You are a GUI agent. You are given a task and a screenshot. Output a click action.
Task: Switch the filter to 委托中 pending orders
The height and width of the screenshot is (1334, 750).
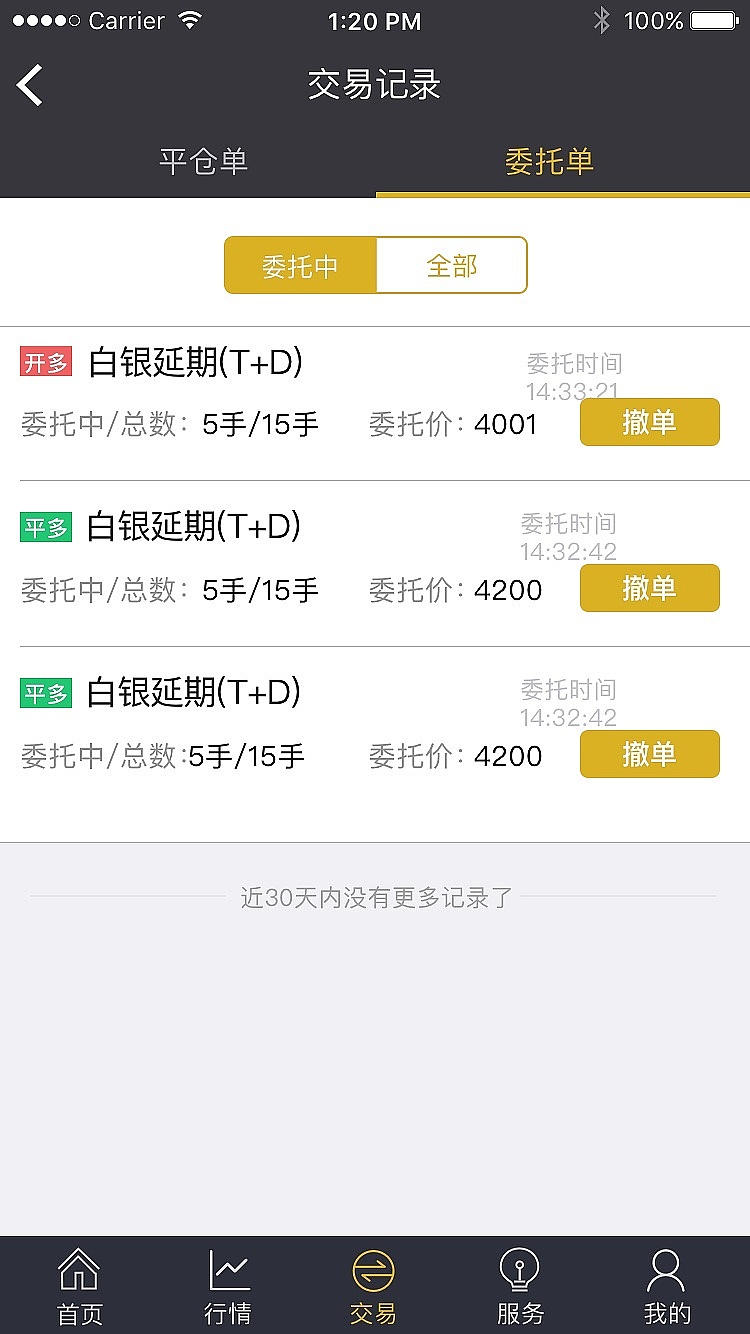pos(300,264)
